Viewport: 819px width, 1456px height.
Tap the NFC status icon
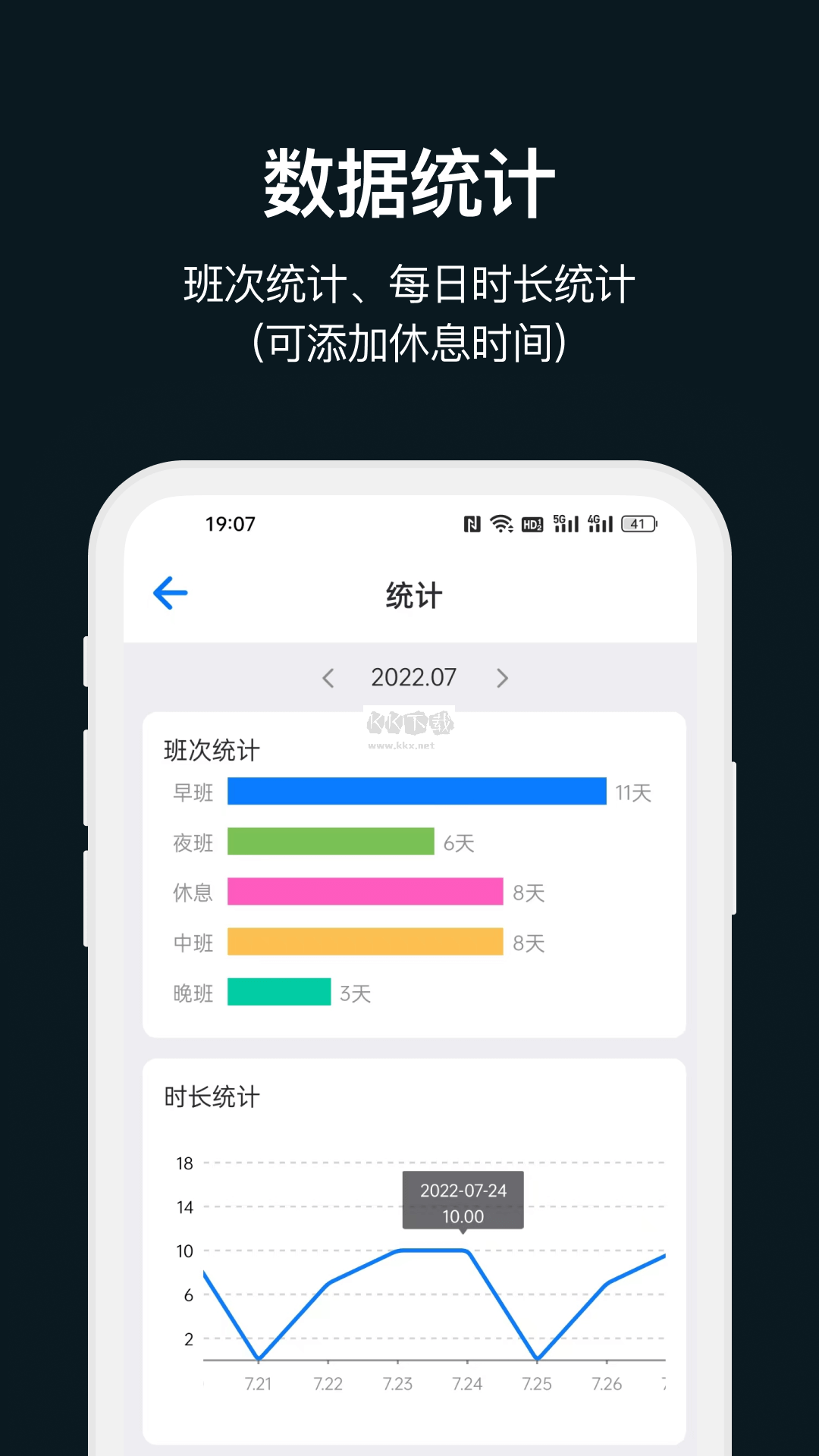click(470, 523)
